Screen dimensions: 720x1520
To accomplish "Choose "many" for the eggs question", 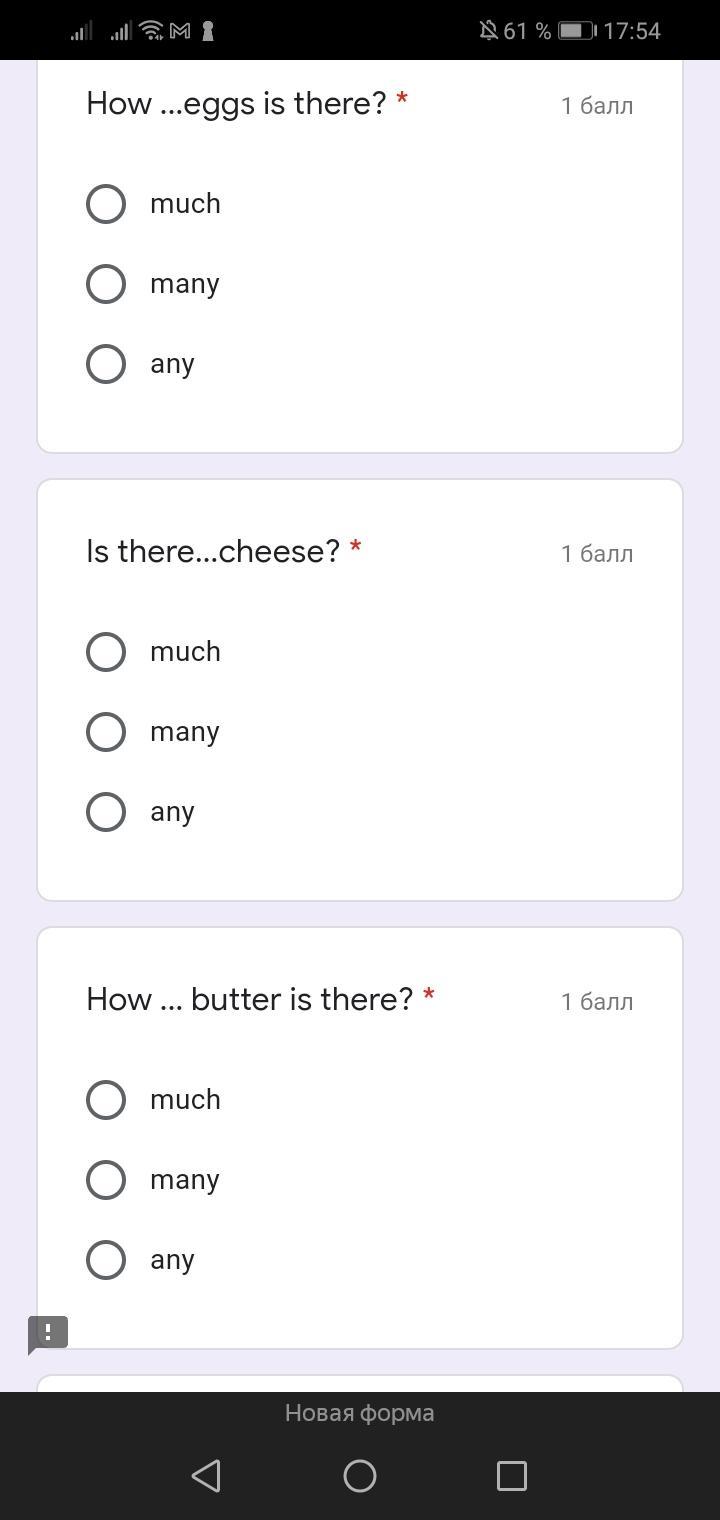I will (x=106, y=284).
